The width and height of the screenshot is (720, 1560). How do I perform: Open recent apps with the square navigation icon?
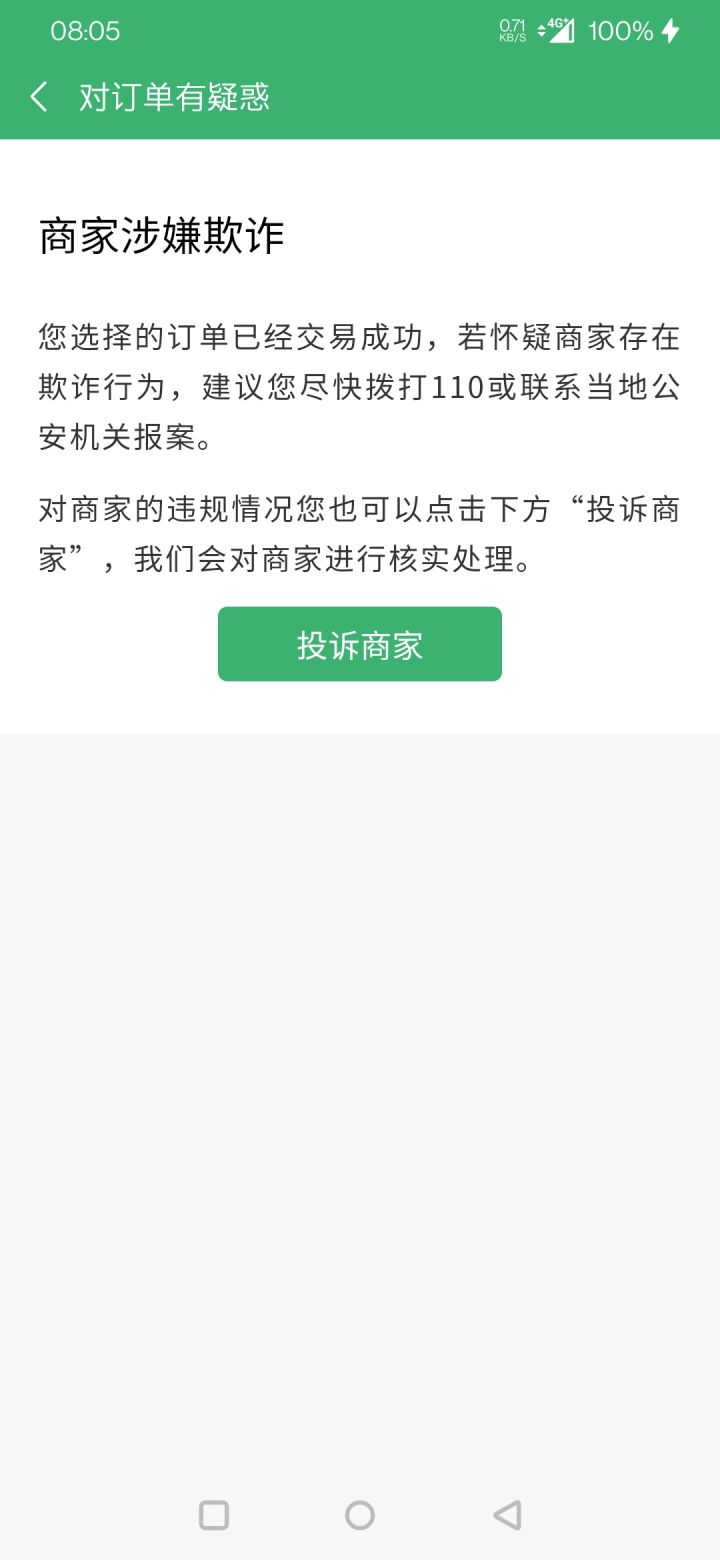pos(212,1515)
